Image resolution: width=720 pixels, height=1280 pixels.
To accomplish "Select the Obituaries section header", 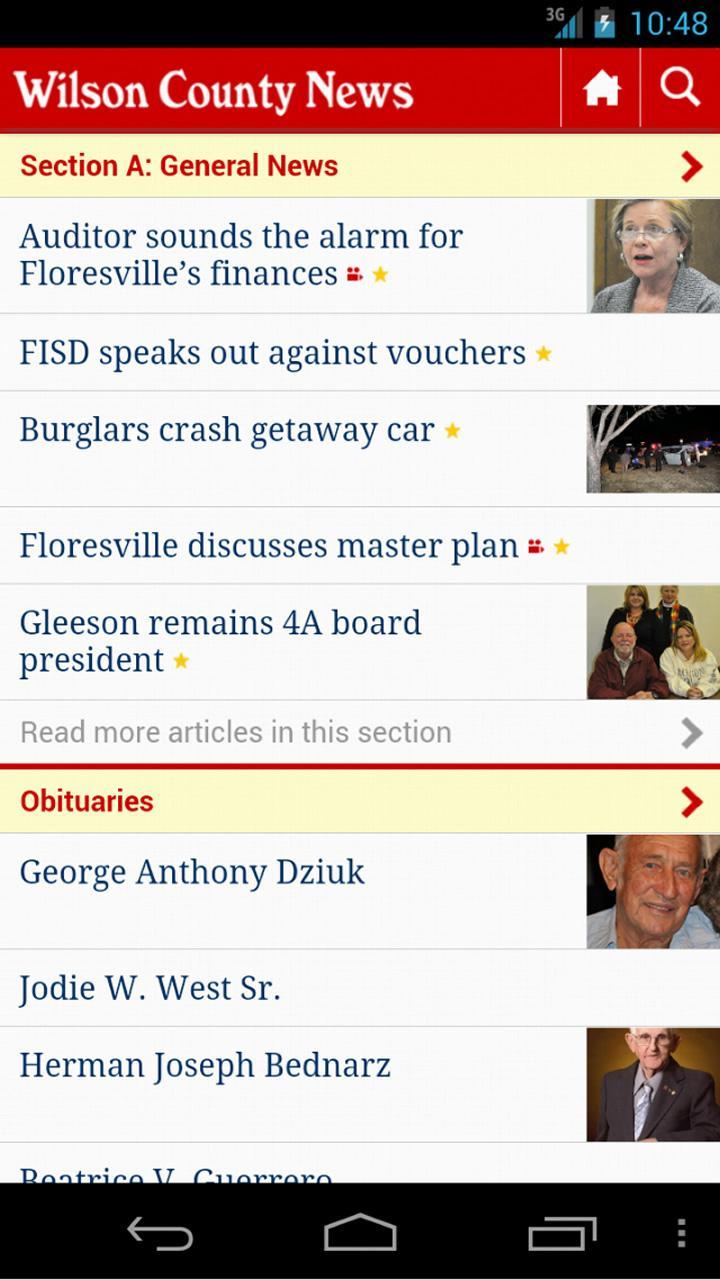I will [86, 800].
